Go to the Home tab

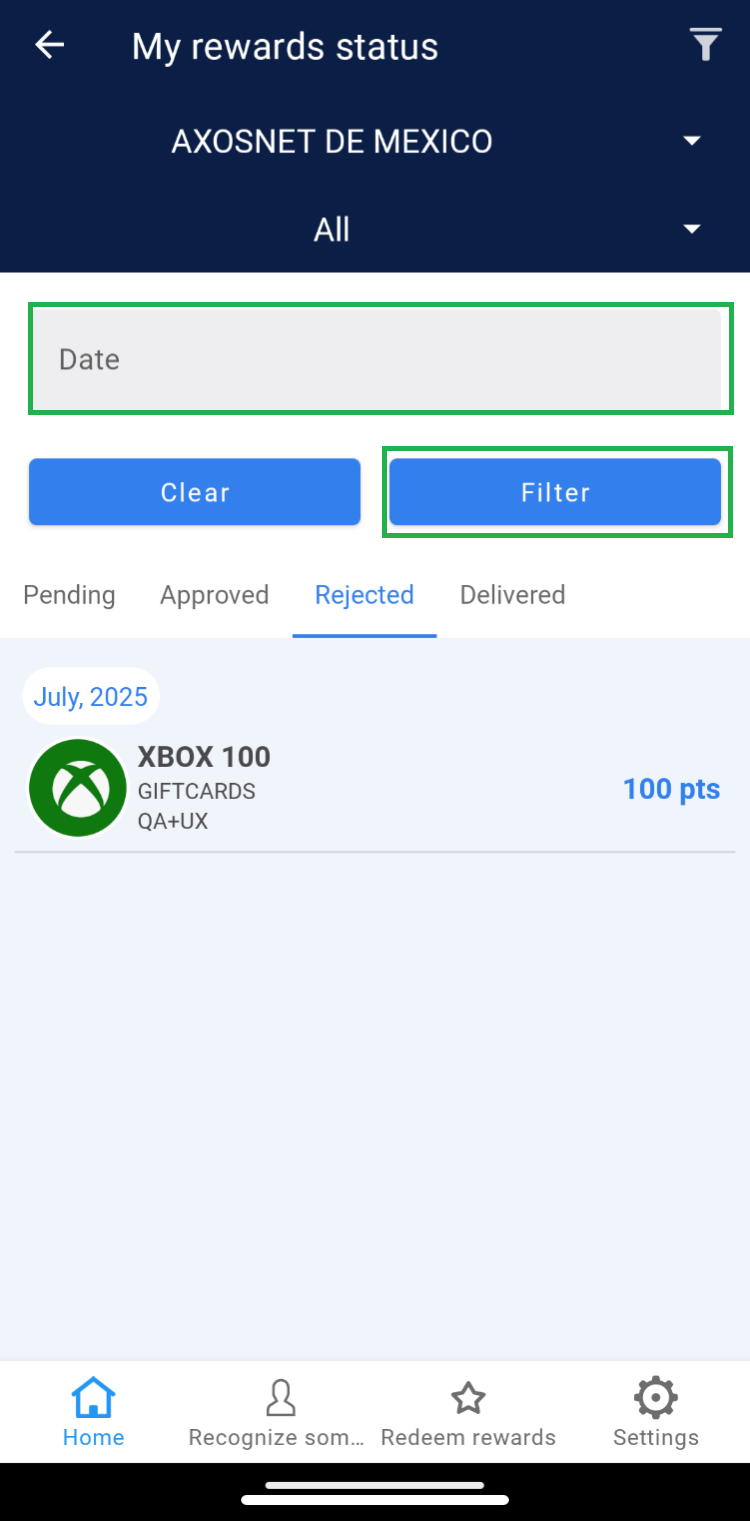[93, 1412]
